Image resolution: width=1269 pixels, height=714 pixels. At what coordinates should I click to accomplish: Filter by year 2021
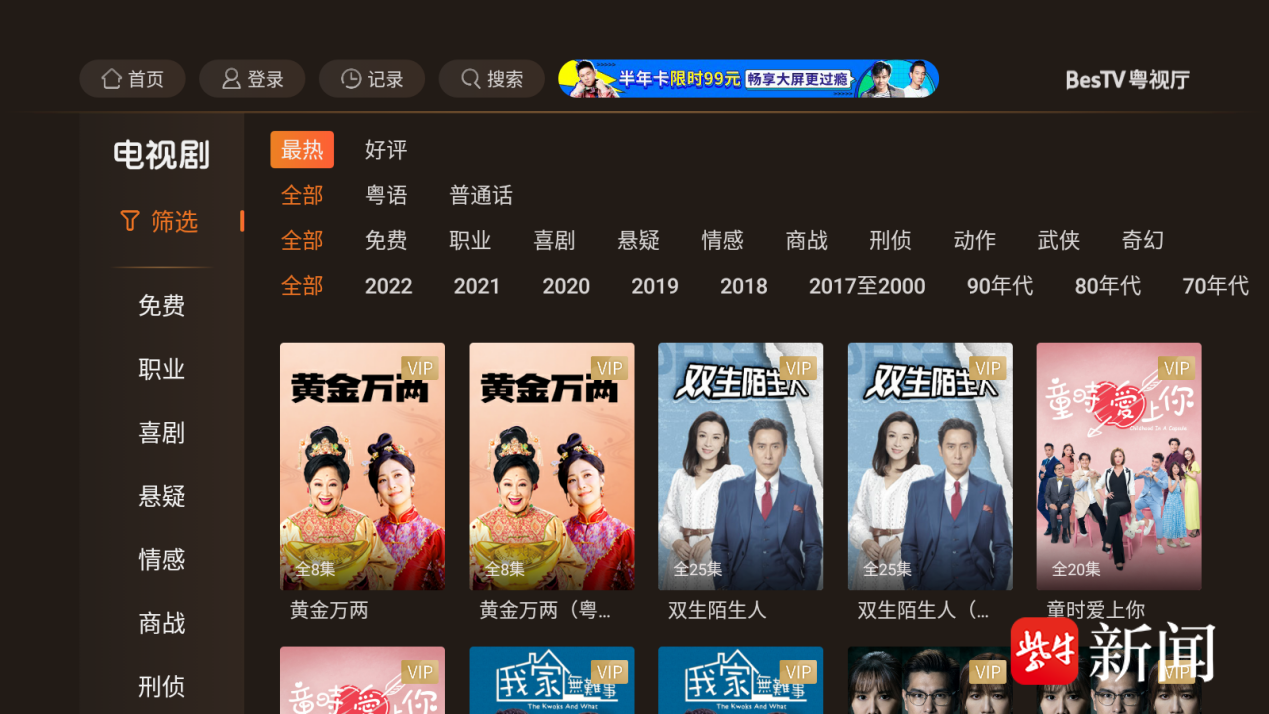(x=476, y=286)
